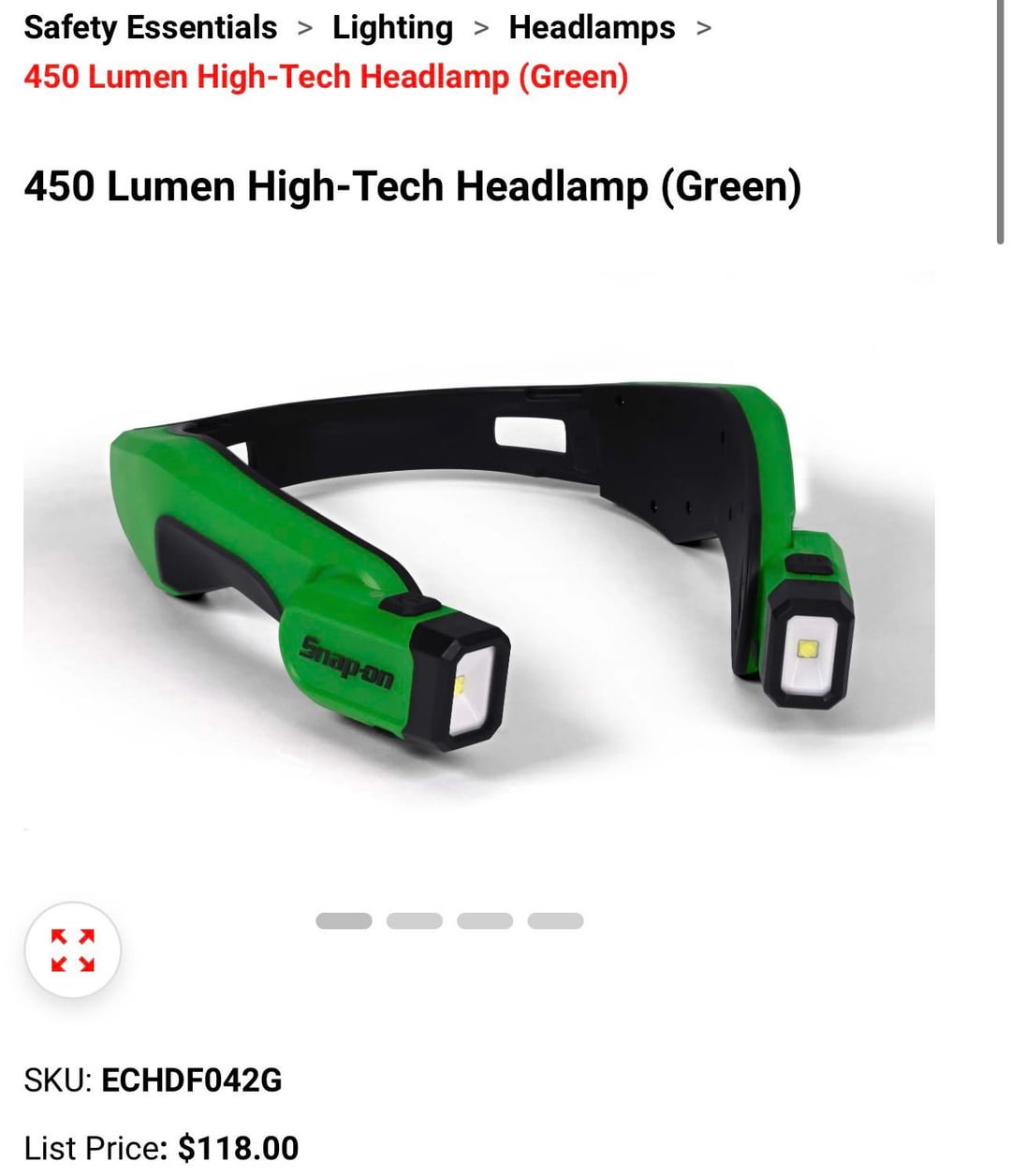Go to the Lighting breadcrumb category
This screenshot has width=1011, height=1176.
pos(392,28)
